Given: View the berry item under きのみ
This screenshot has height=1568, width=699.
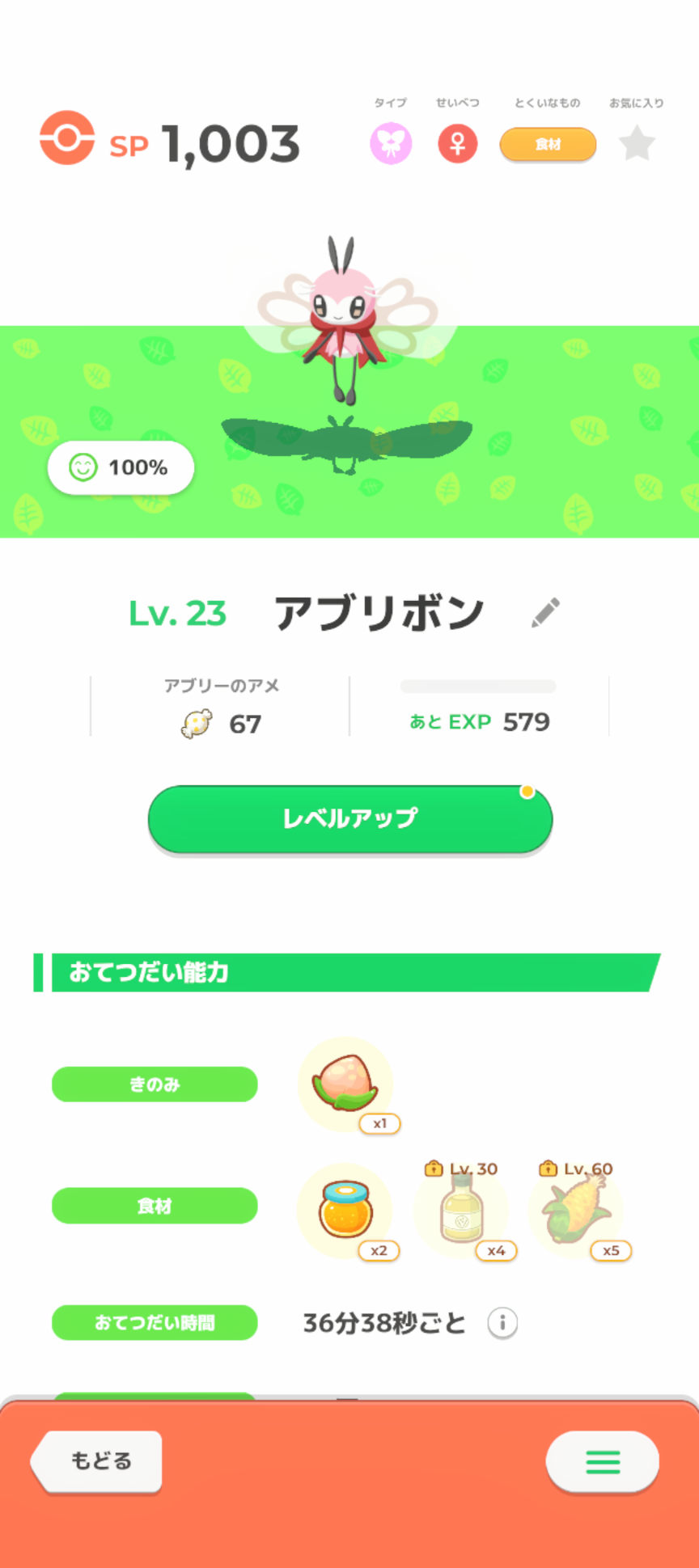Looking at the screenshot, I should tap(345, 1084).
